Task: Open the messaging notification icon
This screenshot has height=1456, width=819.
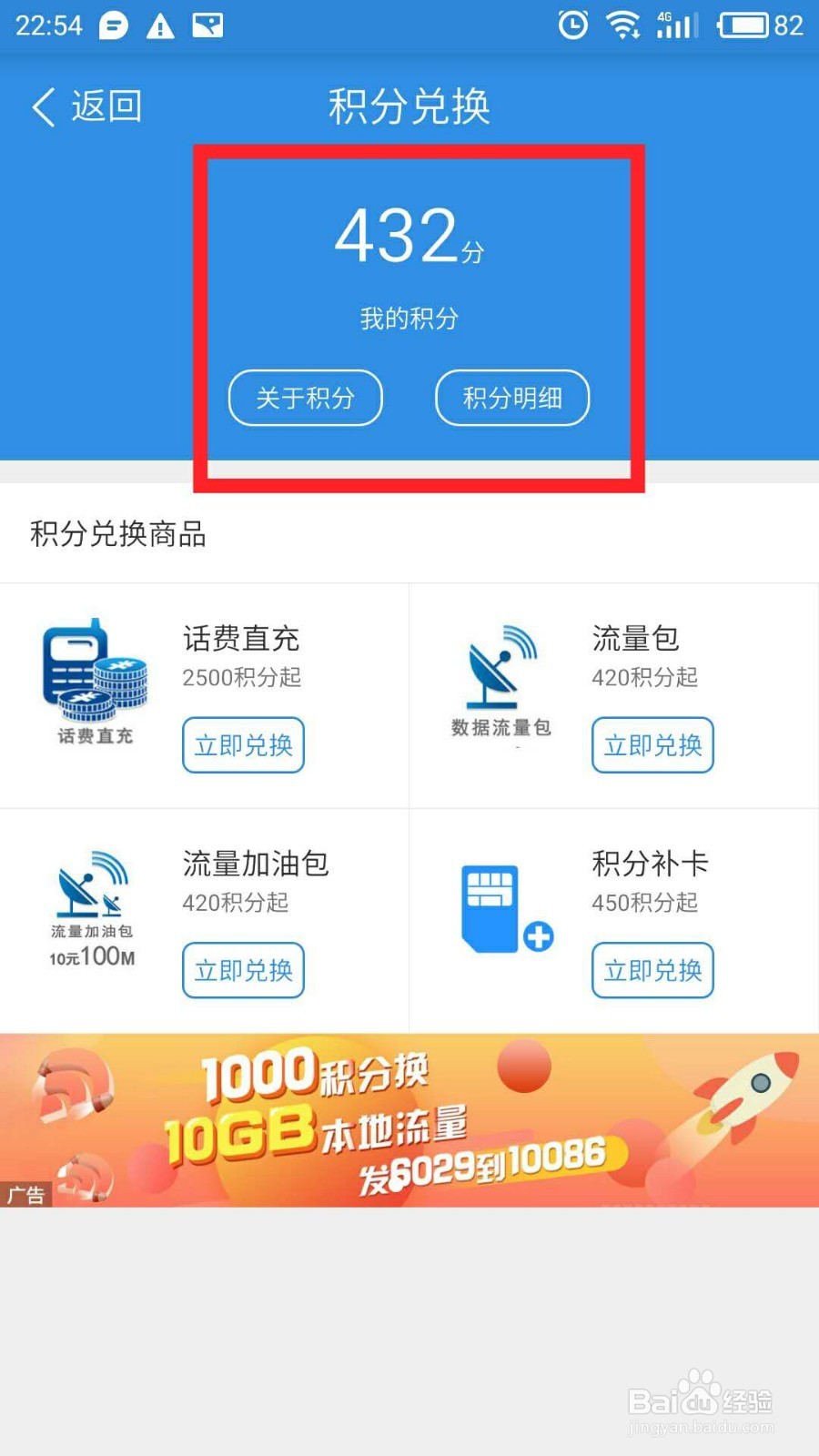Action: (x=114, y=25)
